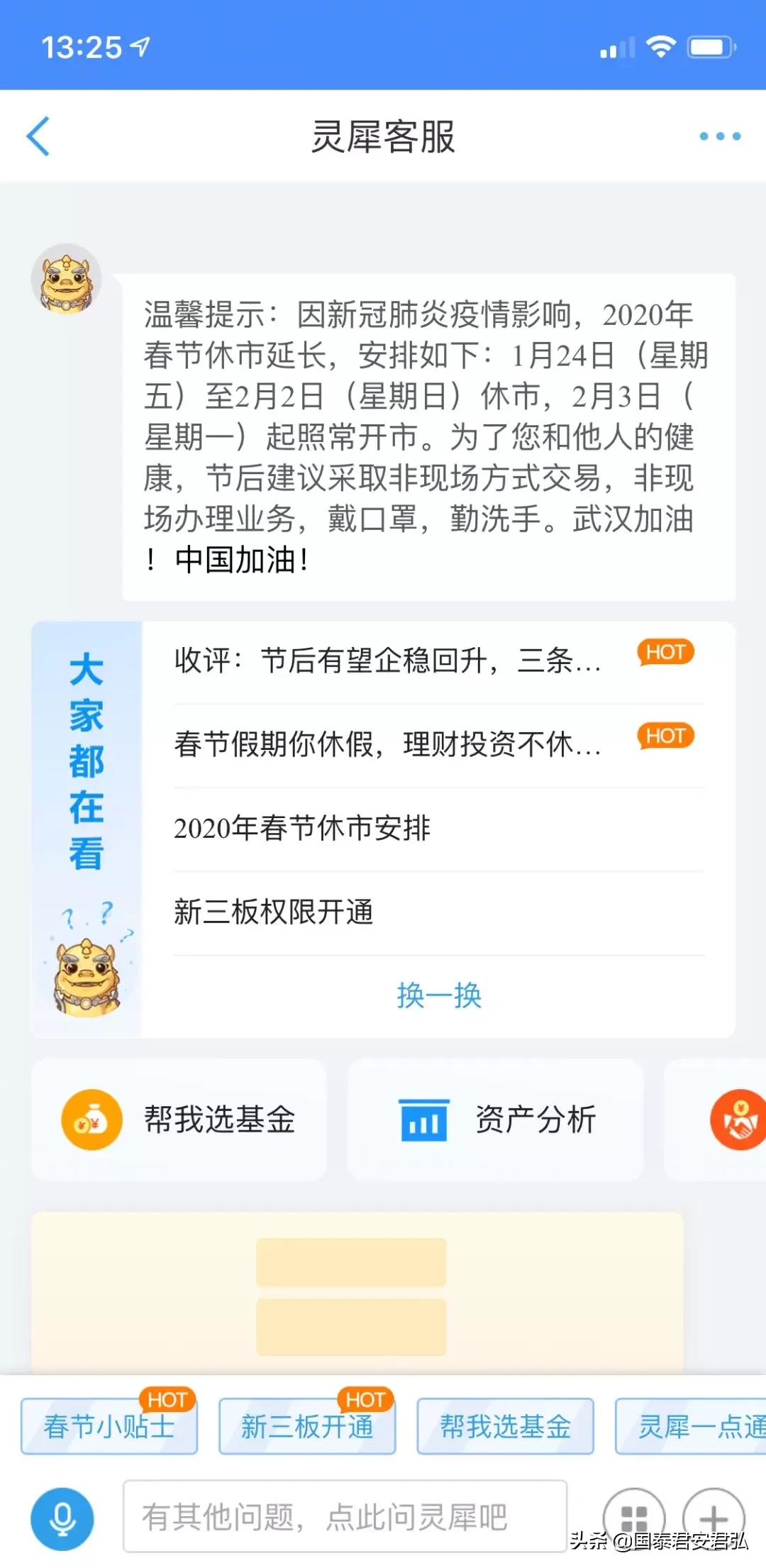Image resolution: width=766 pixels, height=1568 pixels.
Task: Open the app grid icon beside the input box
Action: 633,1515
